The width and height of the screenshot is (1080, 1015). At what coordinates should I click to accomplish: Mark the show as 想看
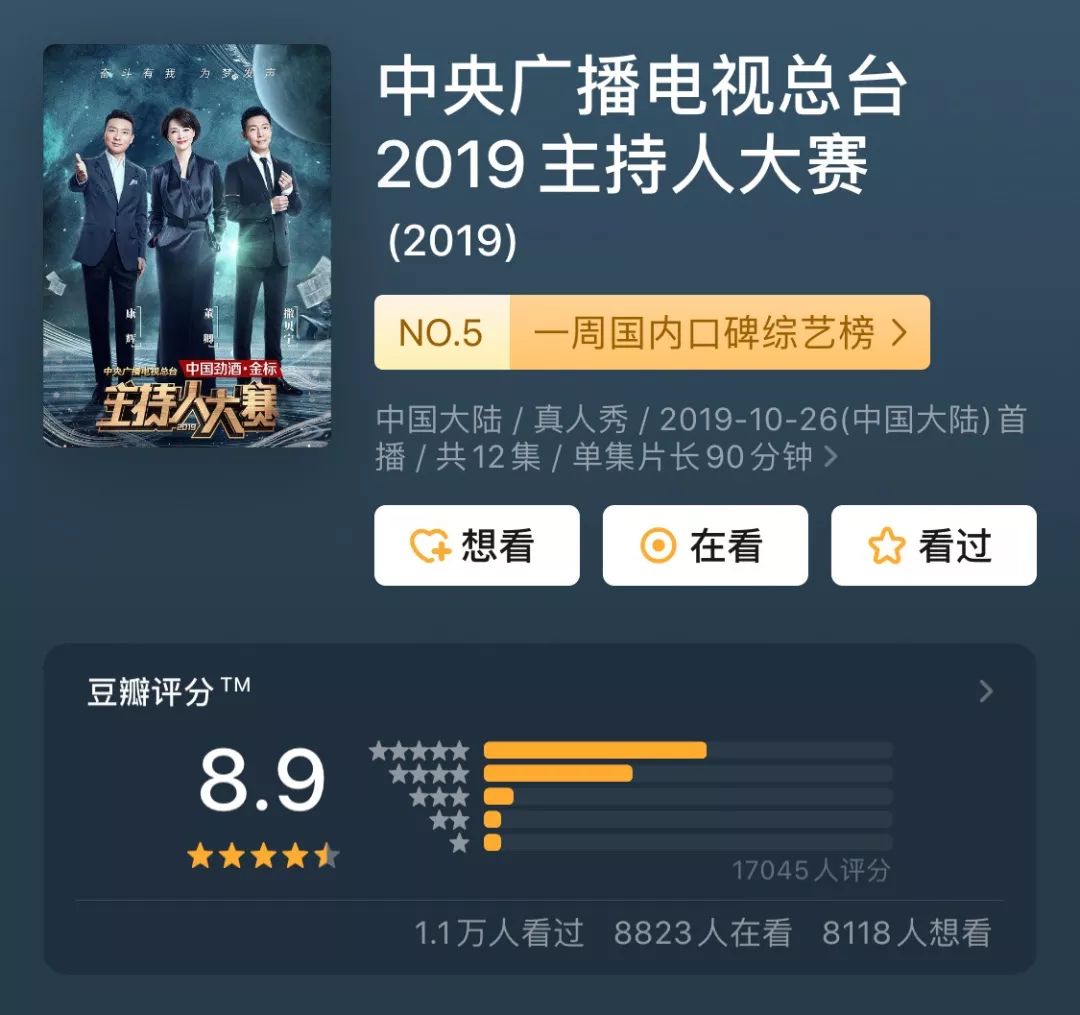point(477,545)
